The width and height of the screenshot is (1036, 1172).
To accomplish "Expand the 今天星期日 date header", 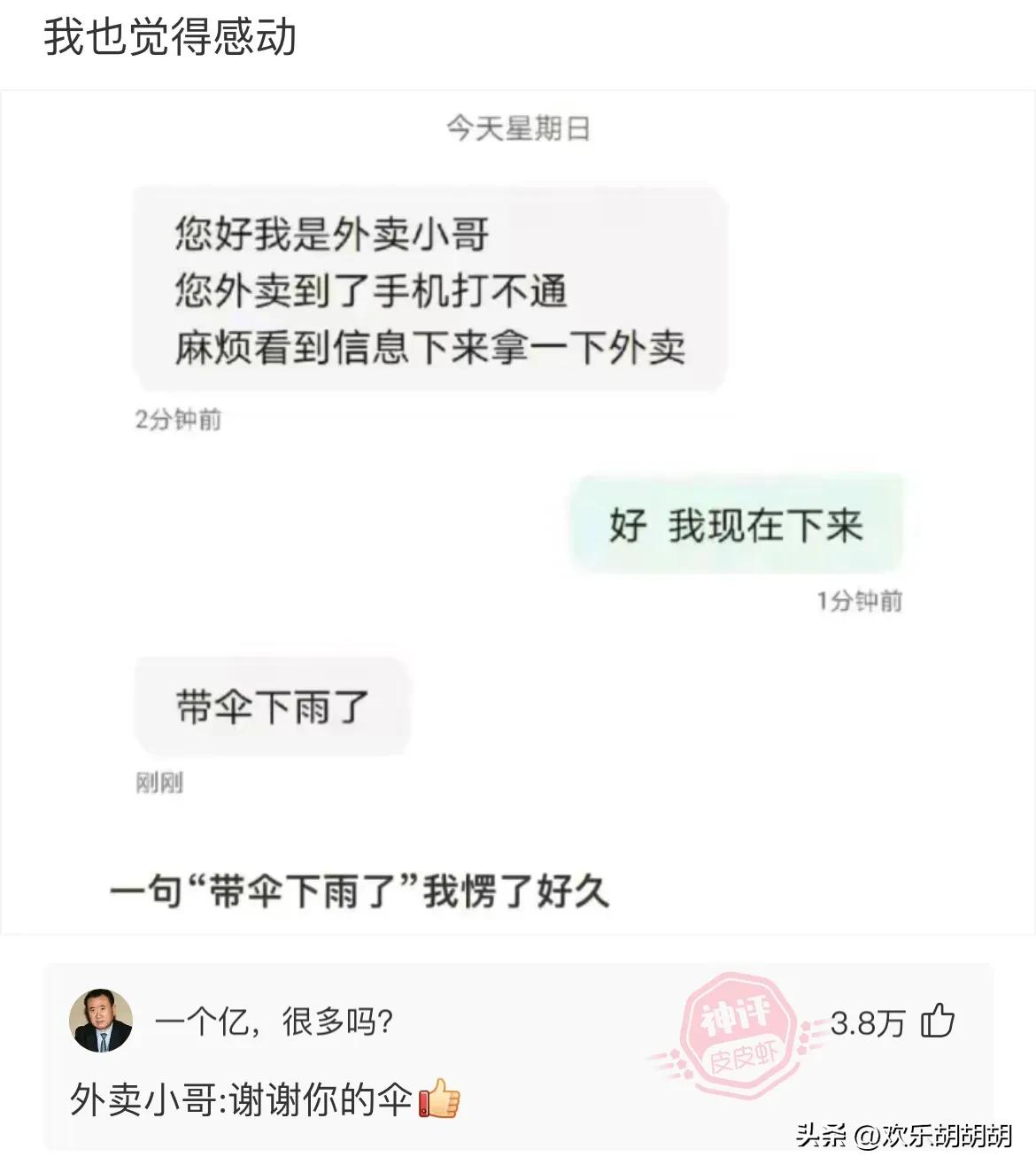I will (516, 128).
